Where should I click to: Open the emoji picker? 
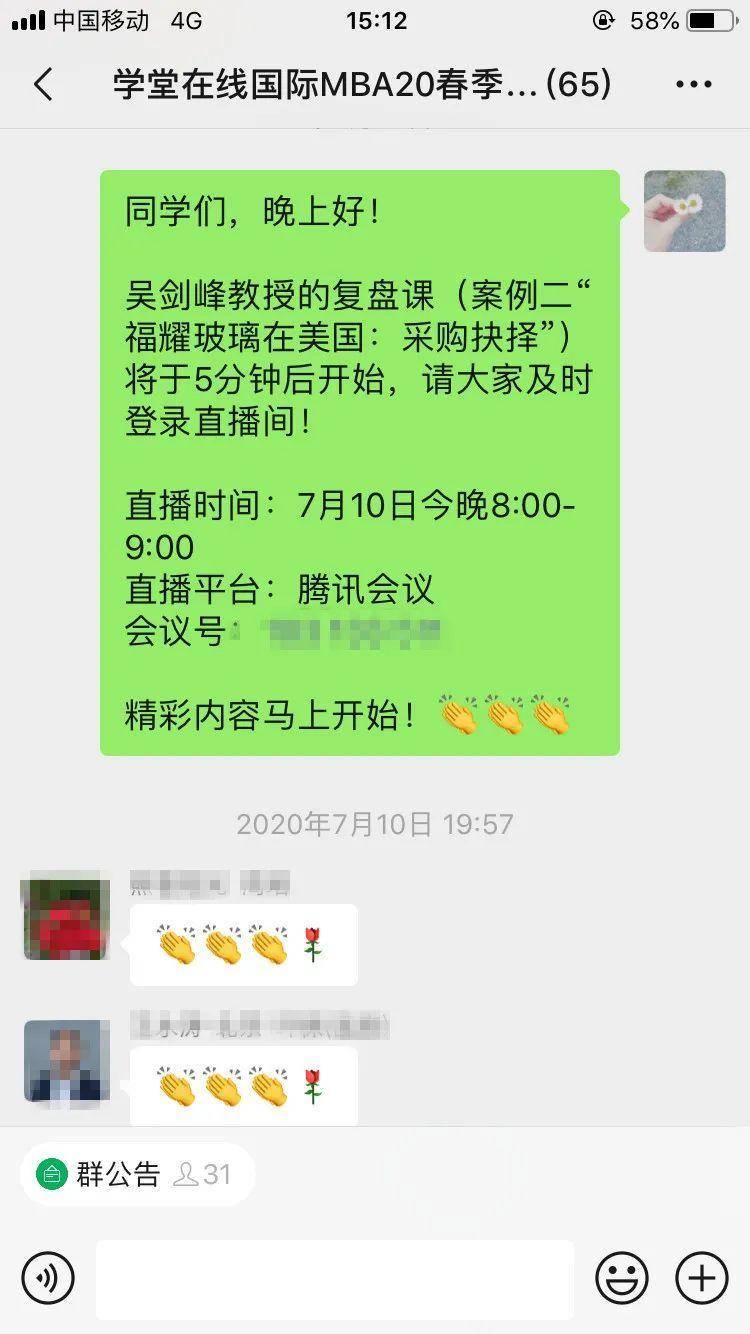[x=621, y=1278]
